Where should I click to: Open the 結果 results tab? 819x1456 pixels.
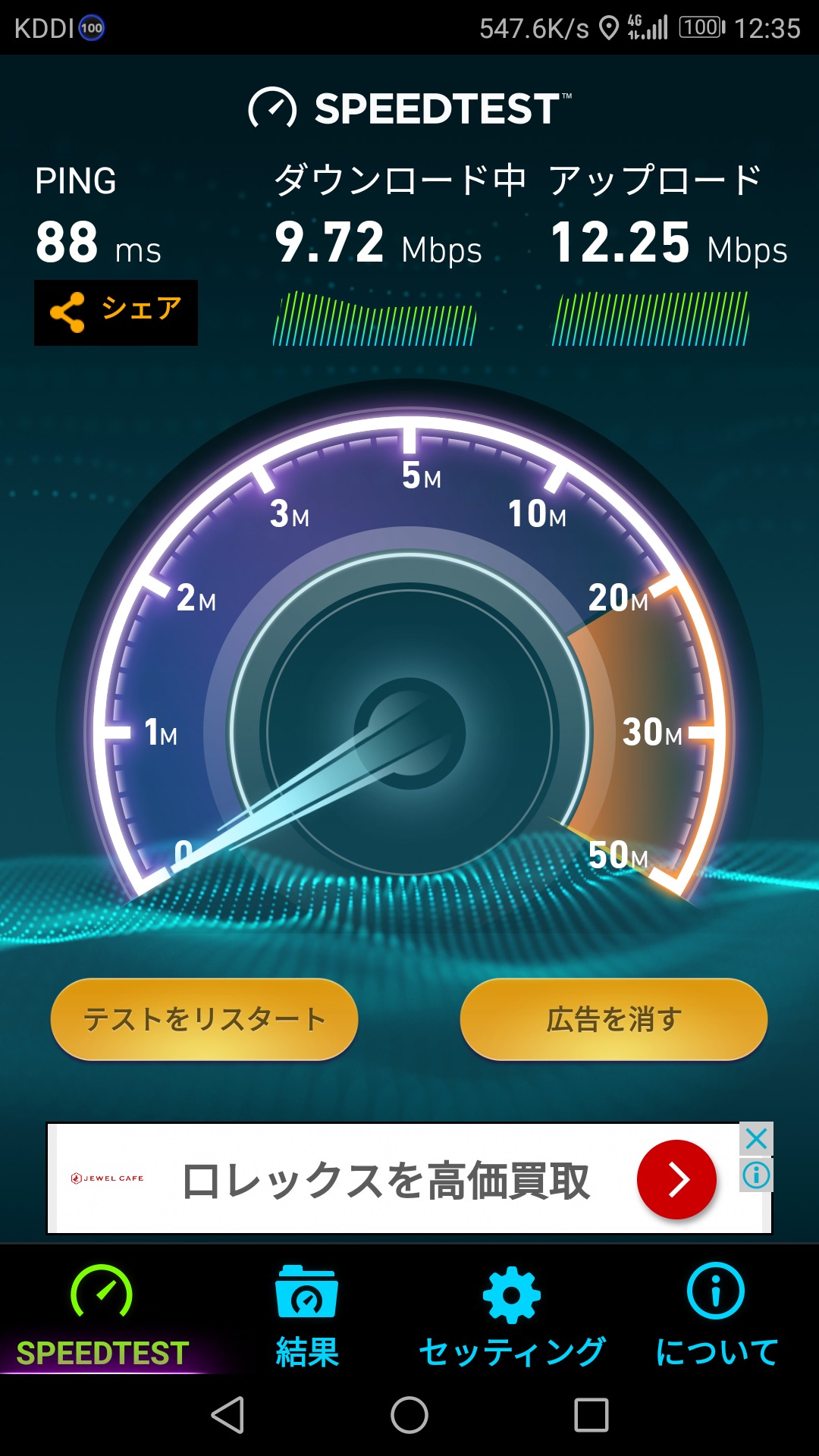coord(307,1316)
